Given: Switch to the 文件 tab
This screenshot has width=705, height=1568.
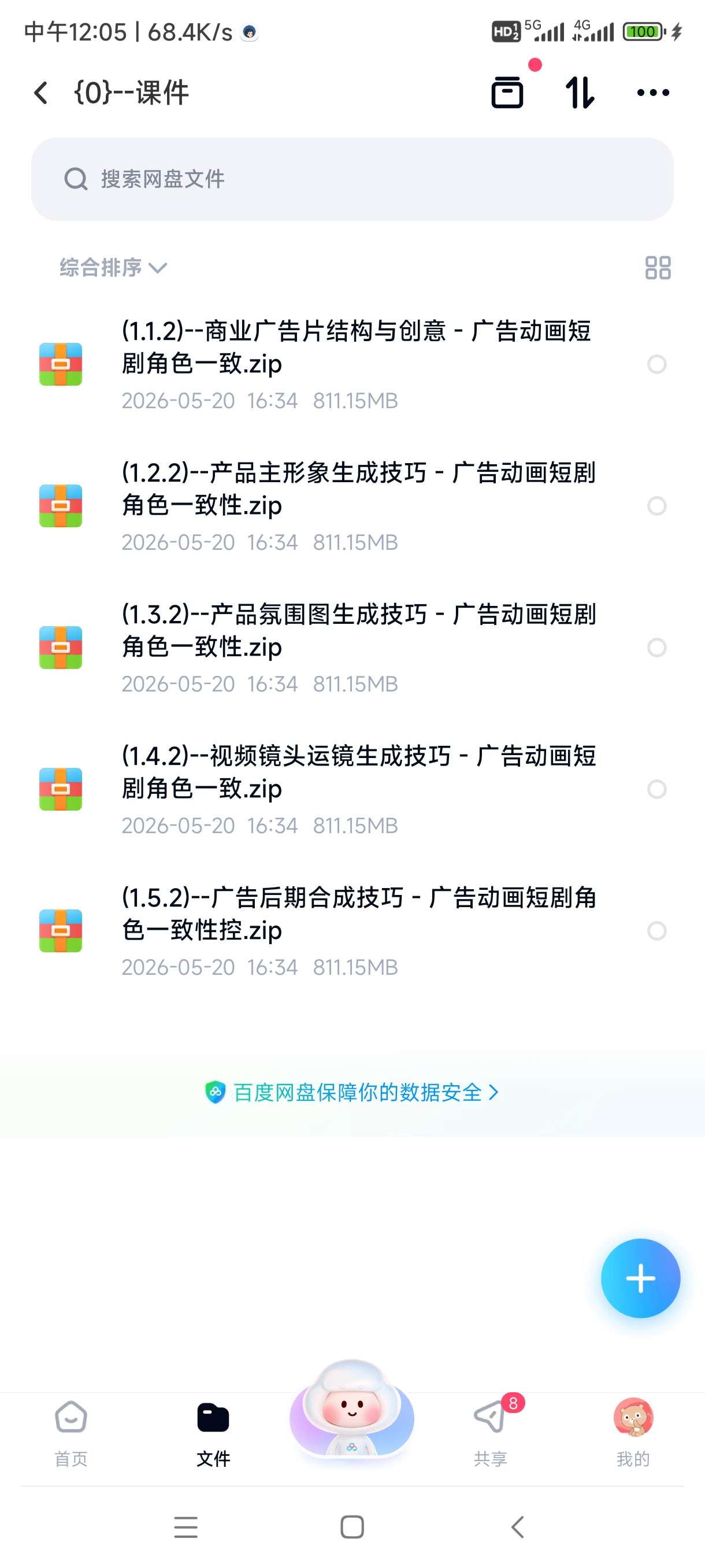Looking at the screenshot, I should tap(213, 1433).
